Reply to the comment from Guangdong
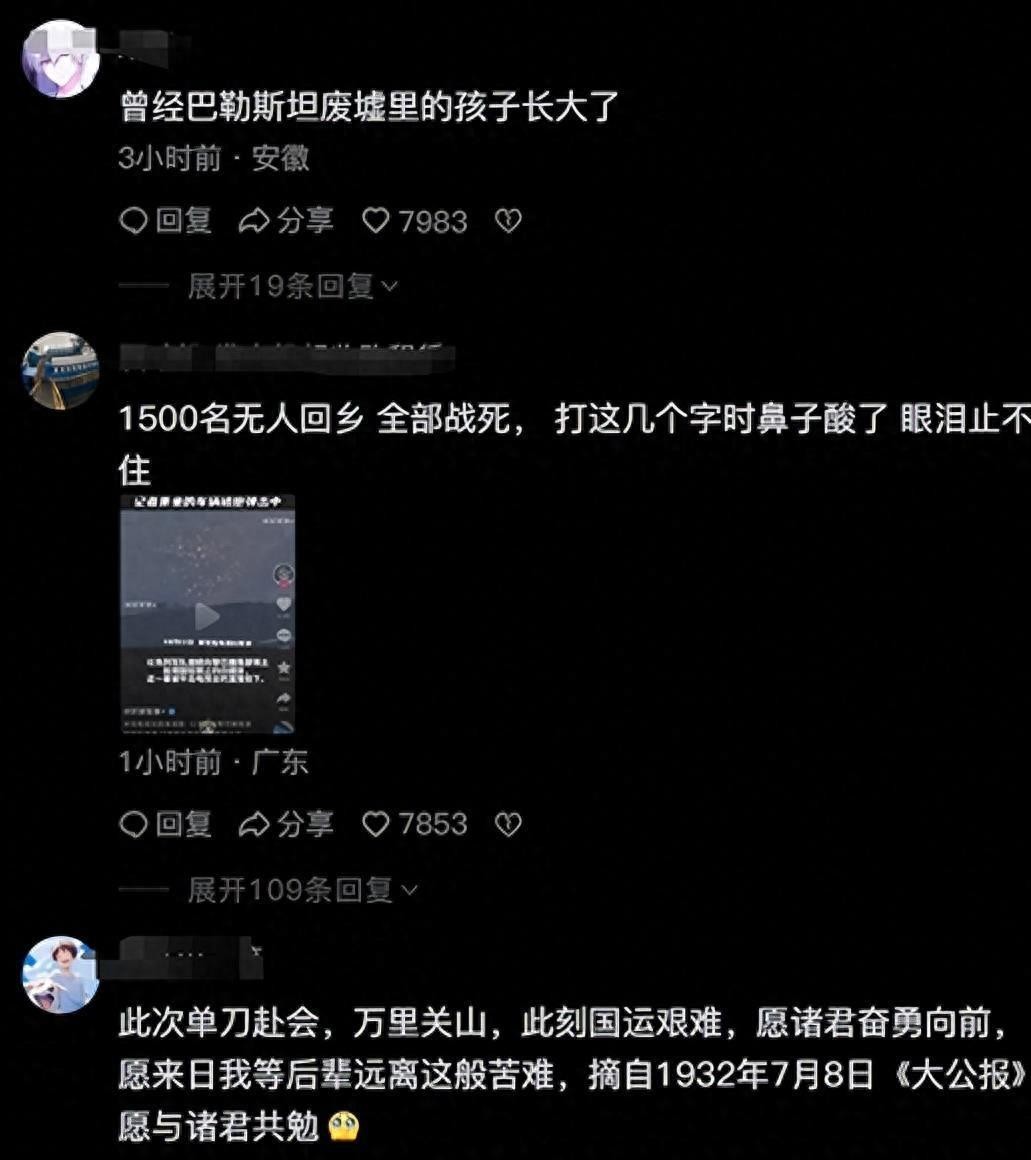The width and height of the screenshot is (1031, 1160). point(165,824)
